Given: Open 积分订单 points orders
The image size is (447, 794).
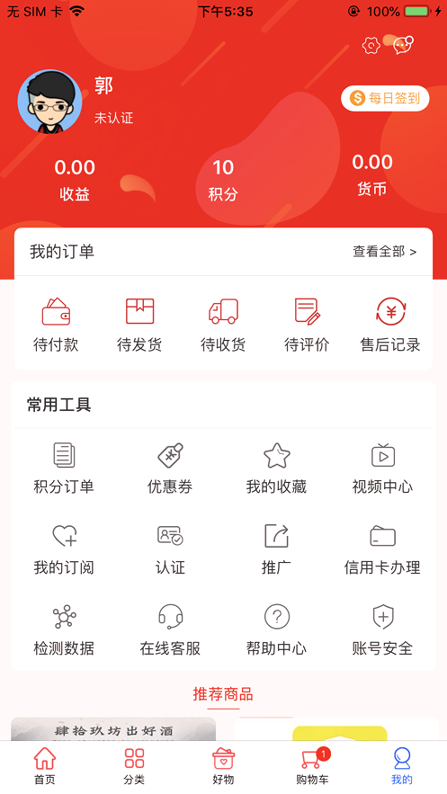Looking at the screenshot, I should pos(64,468).
